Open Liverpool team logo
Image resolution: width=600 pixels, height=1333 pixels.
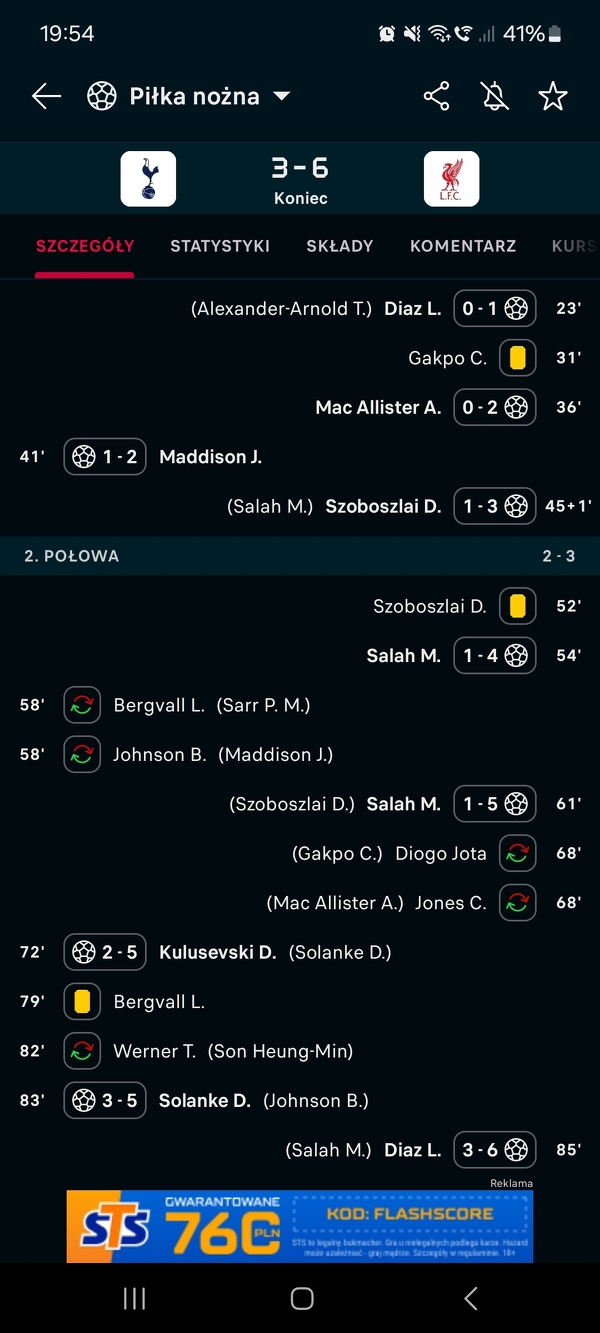[451, 179]
